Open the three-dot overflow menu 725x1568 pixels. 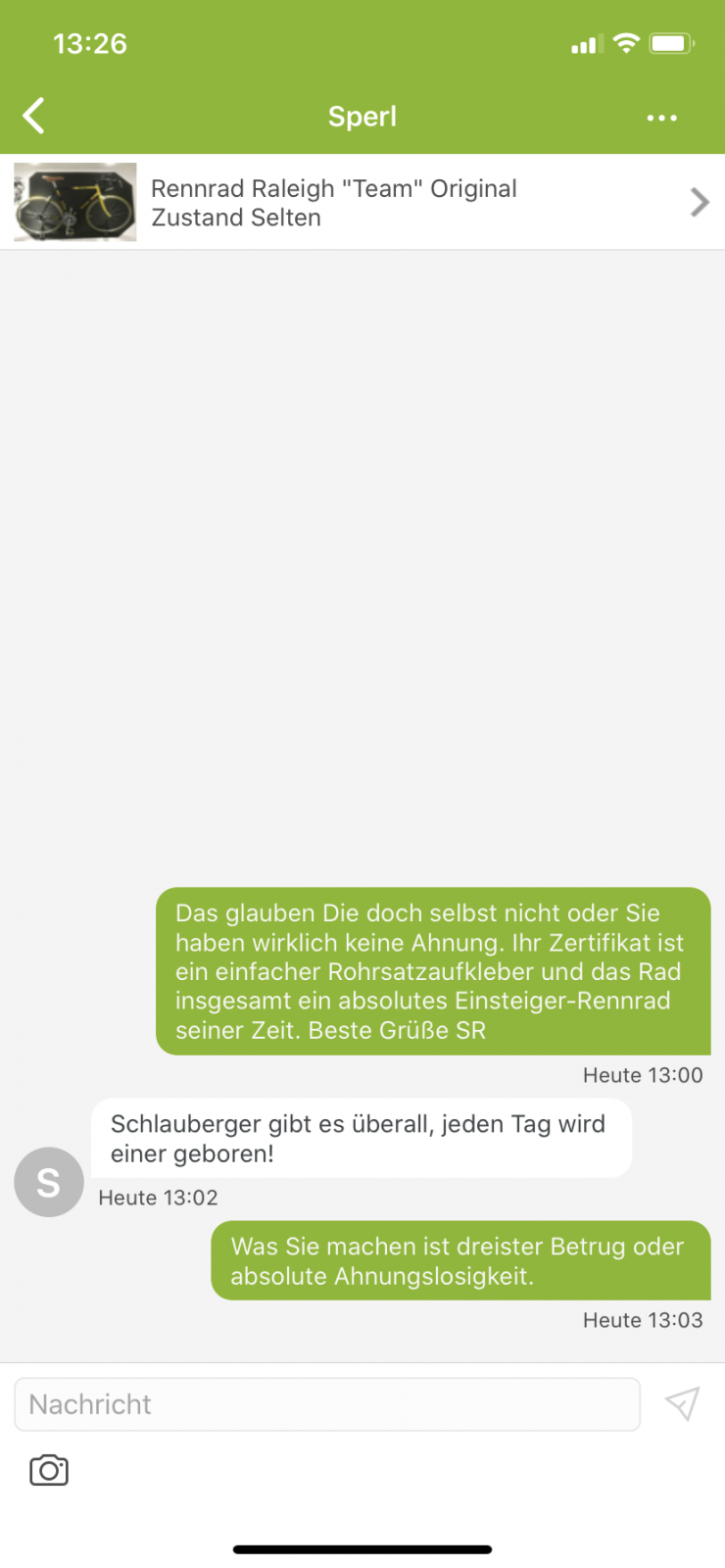pos(661,118)
